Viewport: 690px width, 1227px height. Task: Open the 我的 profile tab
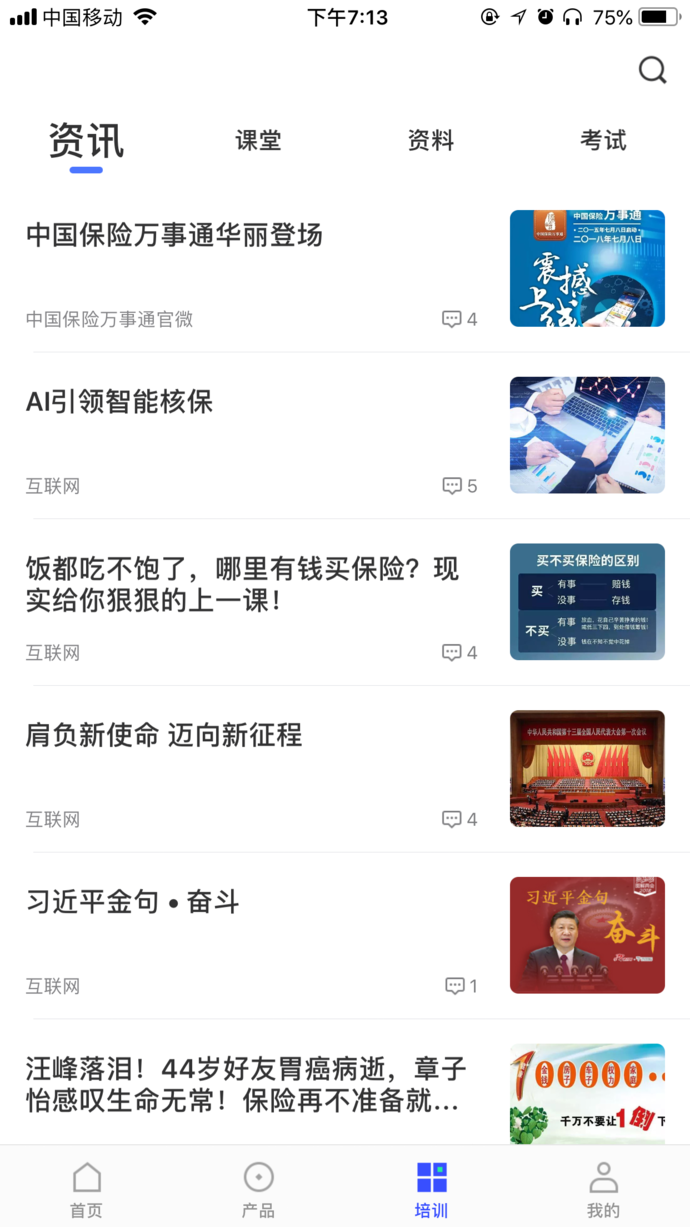click(603, 1189)
